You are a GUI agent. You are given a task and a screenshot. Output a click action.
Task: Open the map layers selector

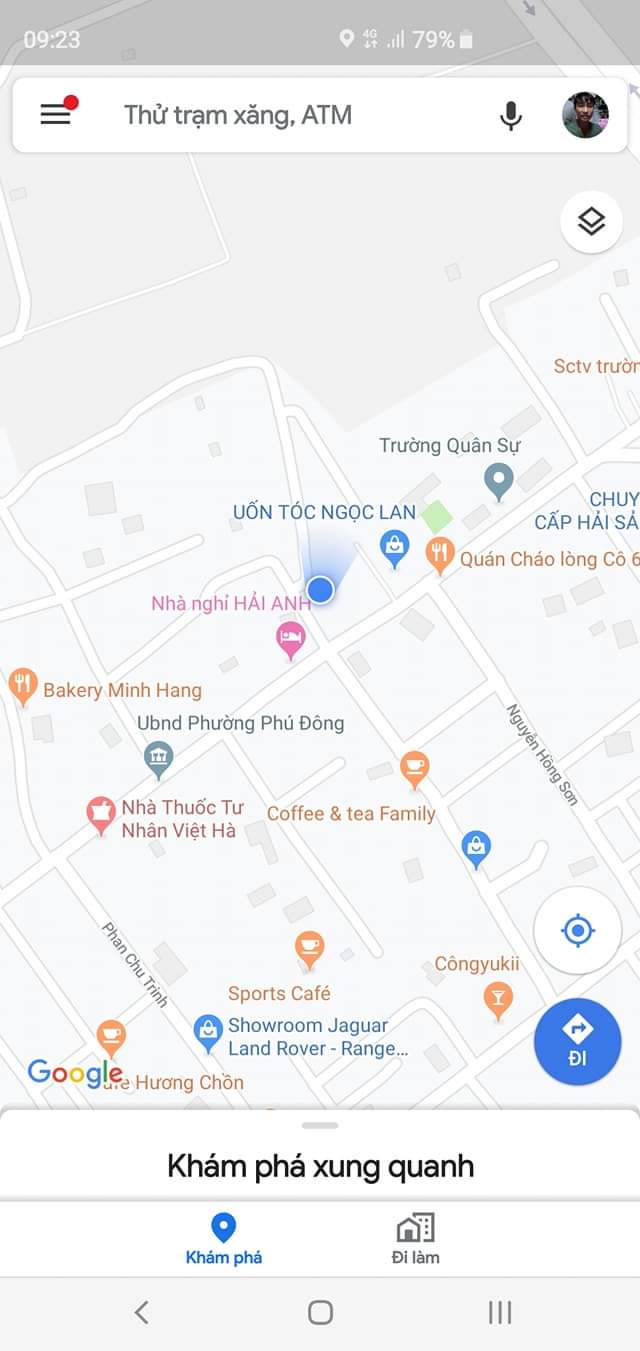tap(591, 221)
